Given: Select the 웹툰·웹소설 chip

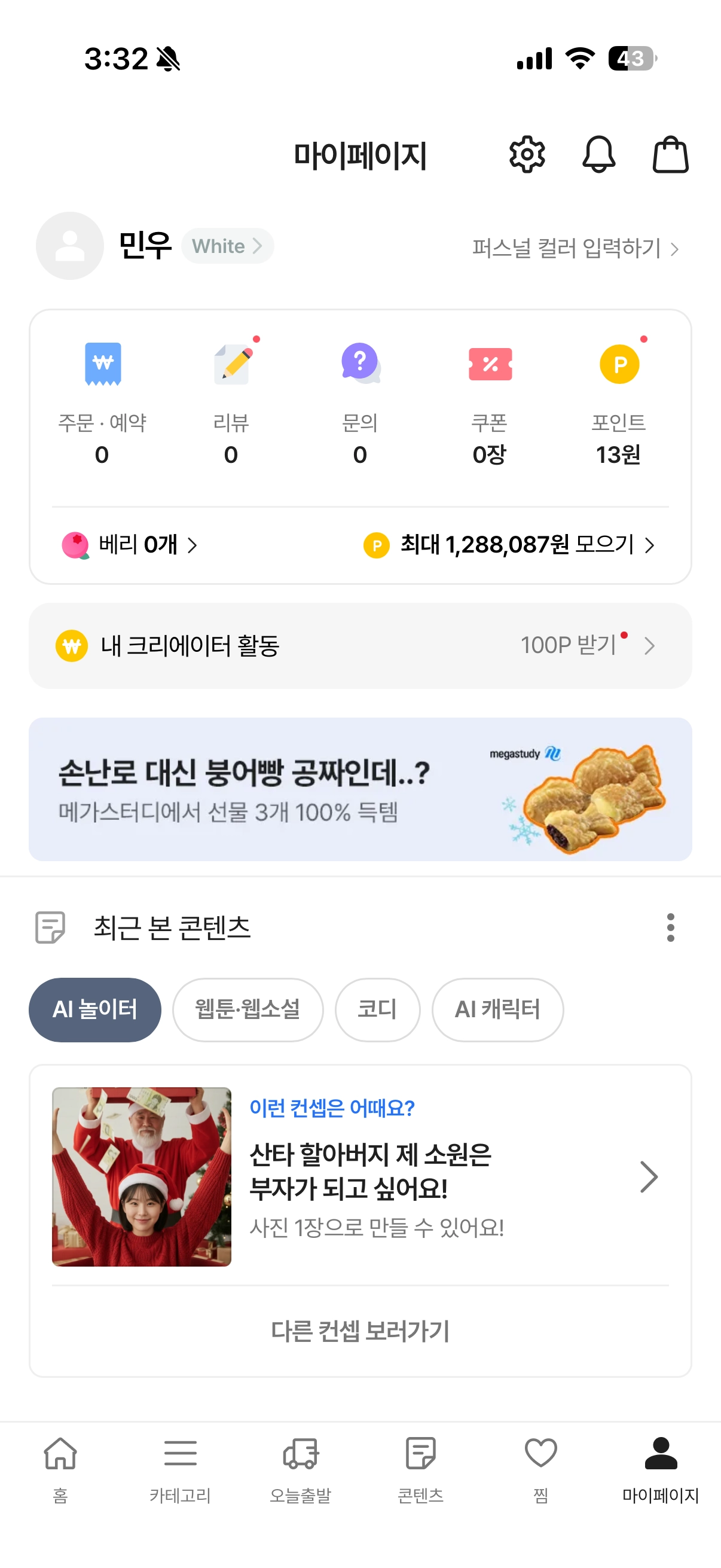Looking at the screenshot, I should click(x=248, y=1010).
